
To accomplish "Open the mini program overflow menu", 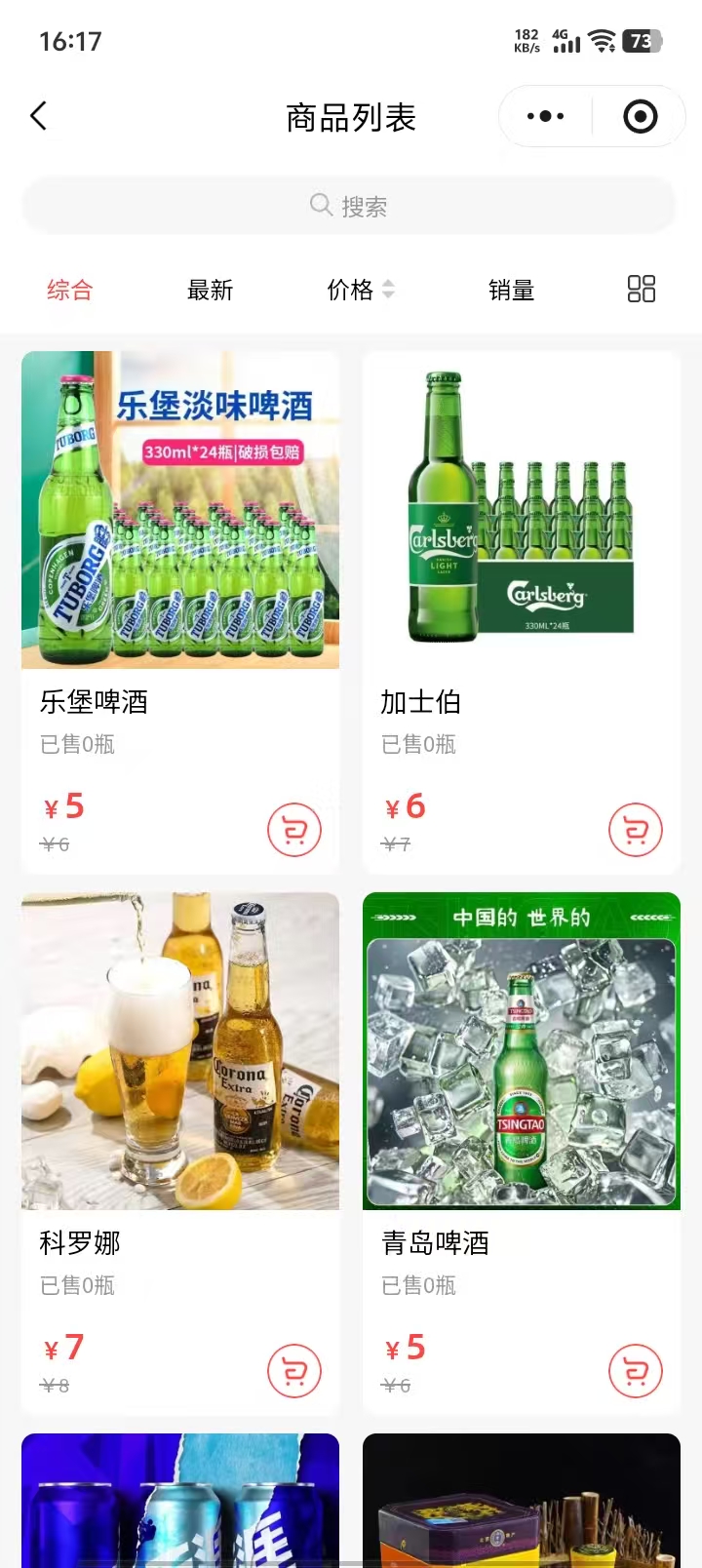I will pyautogui.click(x=545, y=117).
